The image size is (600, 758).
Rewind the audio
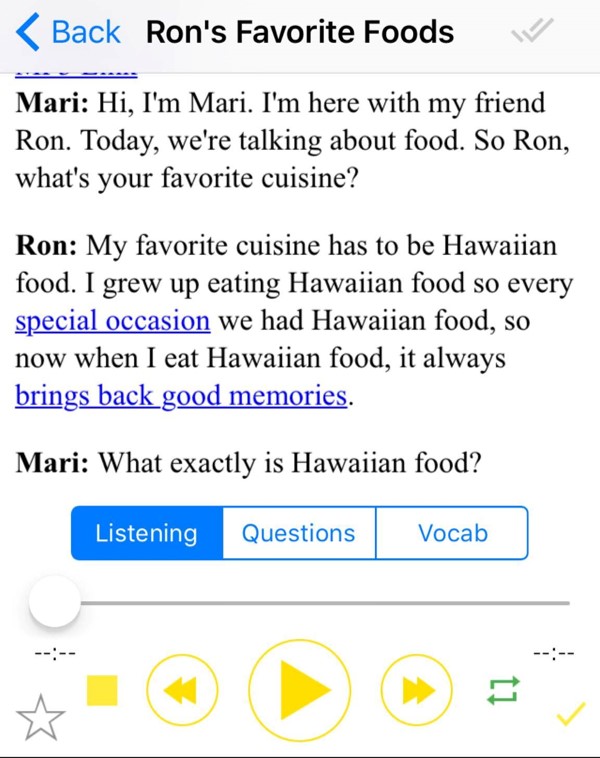[182, 689]
